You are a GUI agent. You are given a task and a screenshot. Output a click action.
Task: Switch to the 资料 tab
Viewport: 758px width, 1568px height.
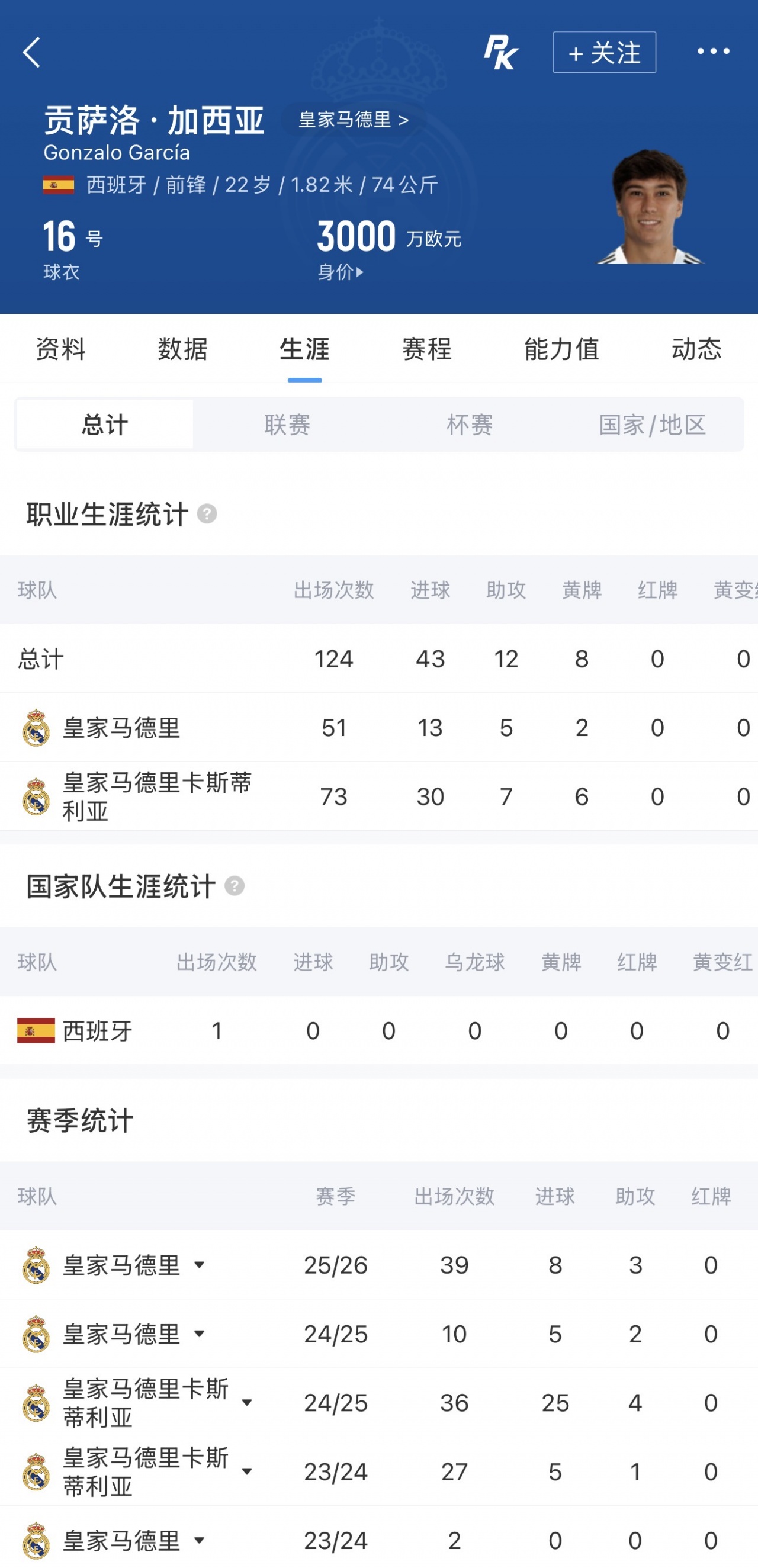point(60,349)
